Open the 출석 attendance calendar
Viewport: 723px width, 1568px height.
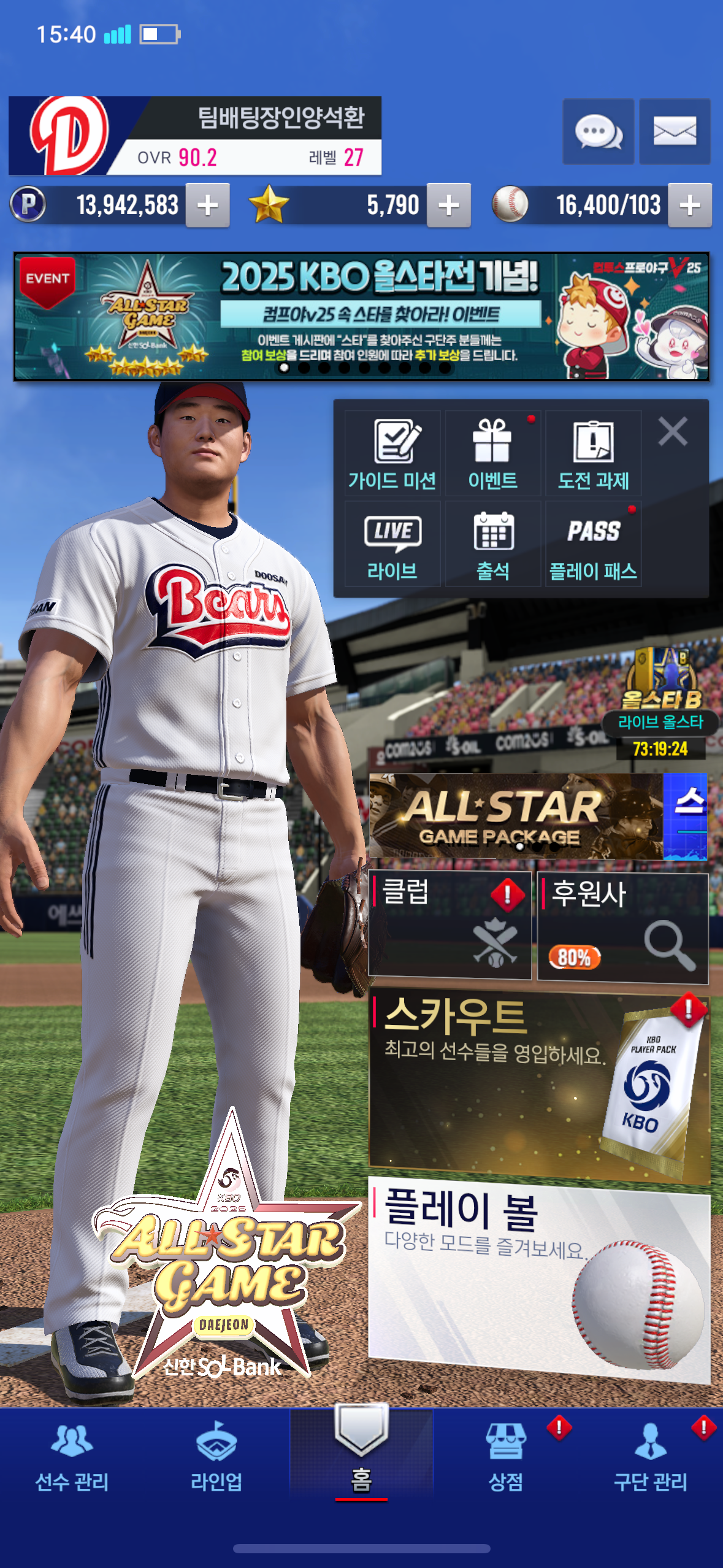click(x=492, y=544)
